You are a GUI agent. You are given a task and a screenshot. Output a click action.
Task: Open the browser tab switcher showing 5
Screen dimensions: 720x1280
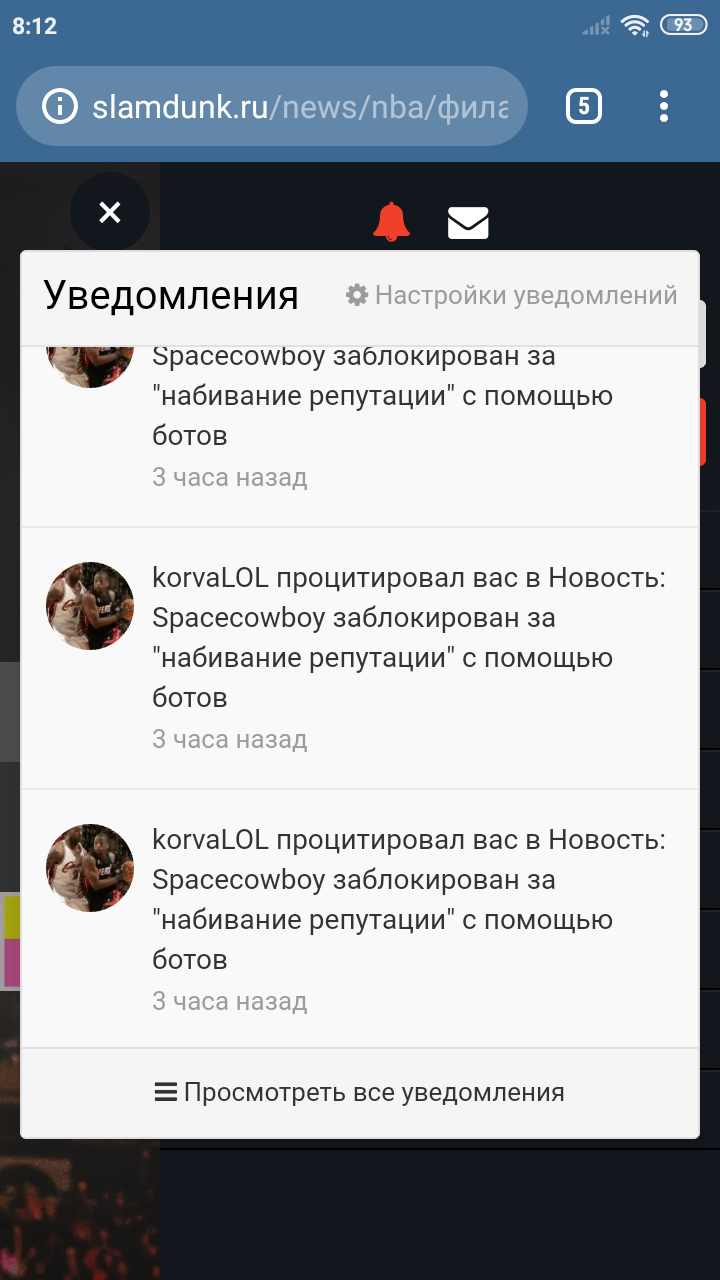click(x=584, y=106)
